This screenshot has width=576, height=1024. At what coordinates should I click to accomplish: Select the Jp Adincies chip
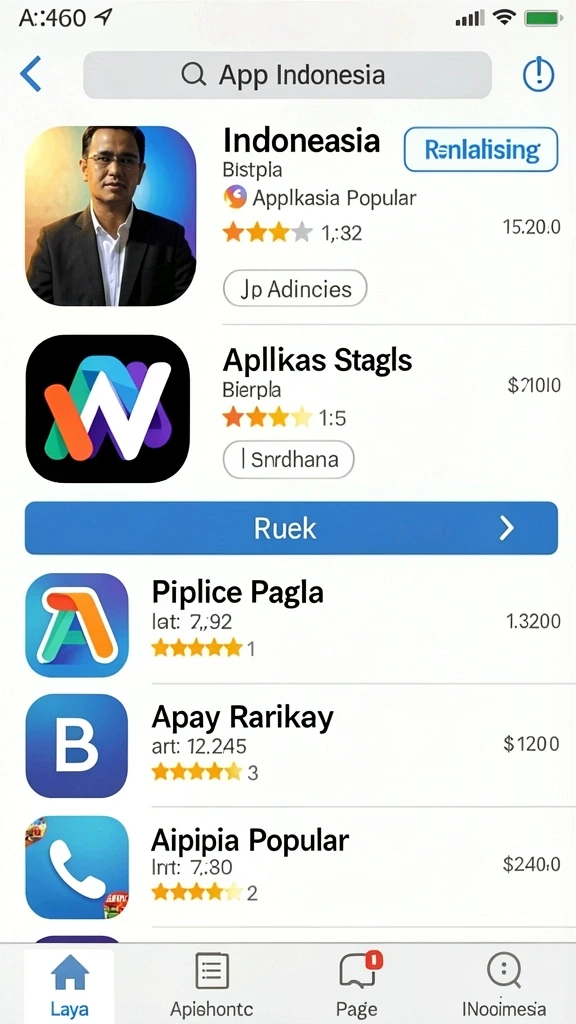coord(295,289)
